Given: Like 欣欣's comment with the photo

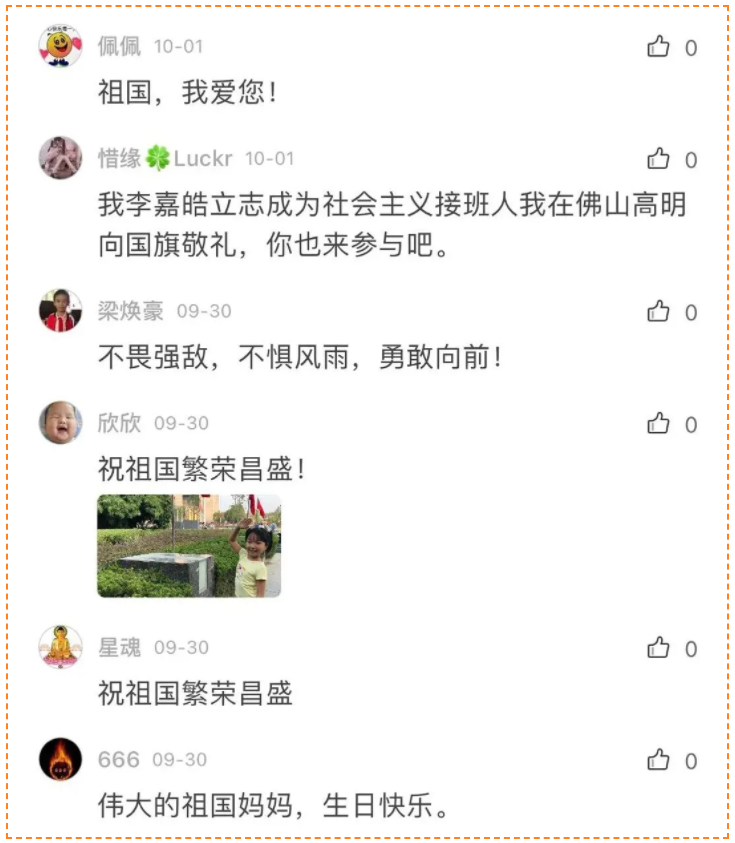Looking at the screenshot, I should pyautogui.click(x=658, y=424).
